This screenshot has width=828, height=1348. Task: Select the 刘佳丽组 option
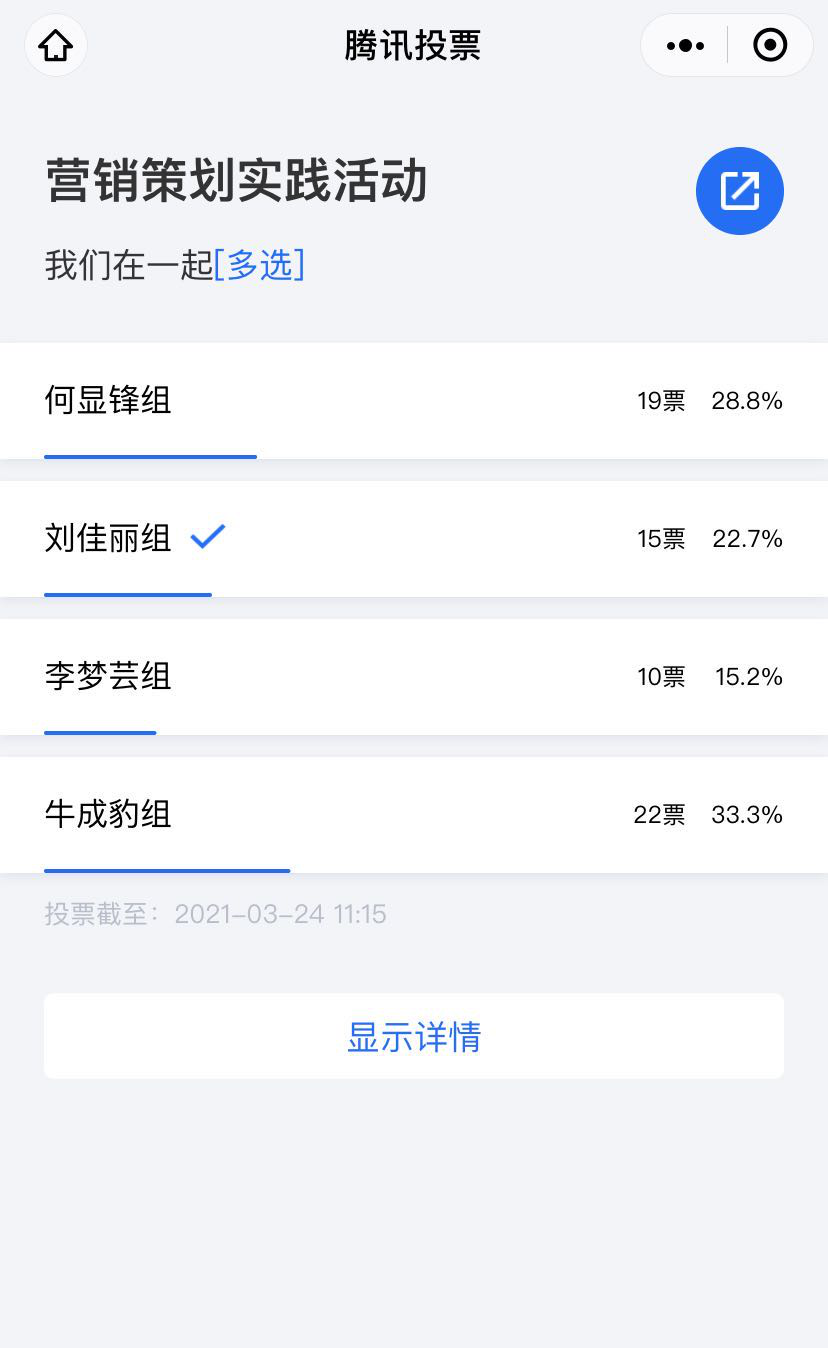414,539
